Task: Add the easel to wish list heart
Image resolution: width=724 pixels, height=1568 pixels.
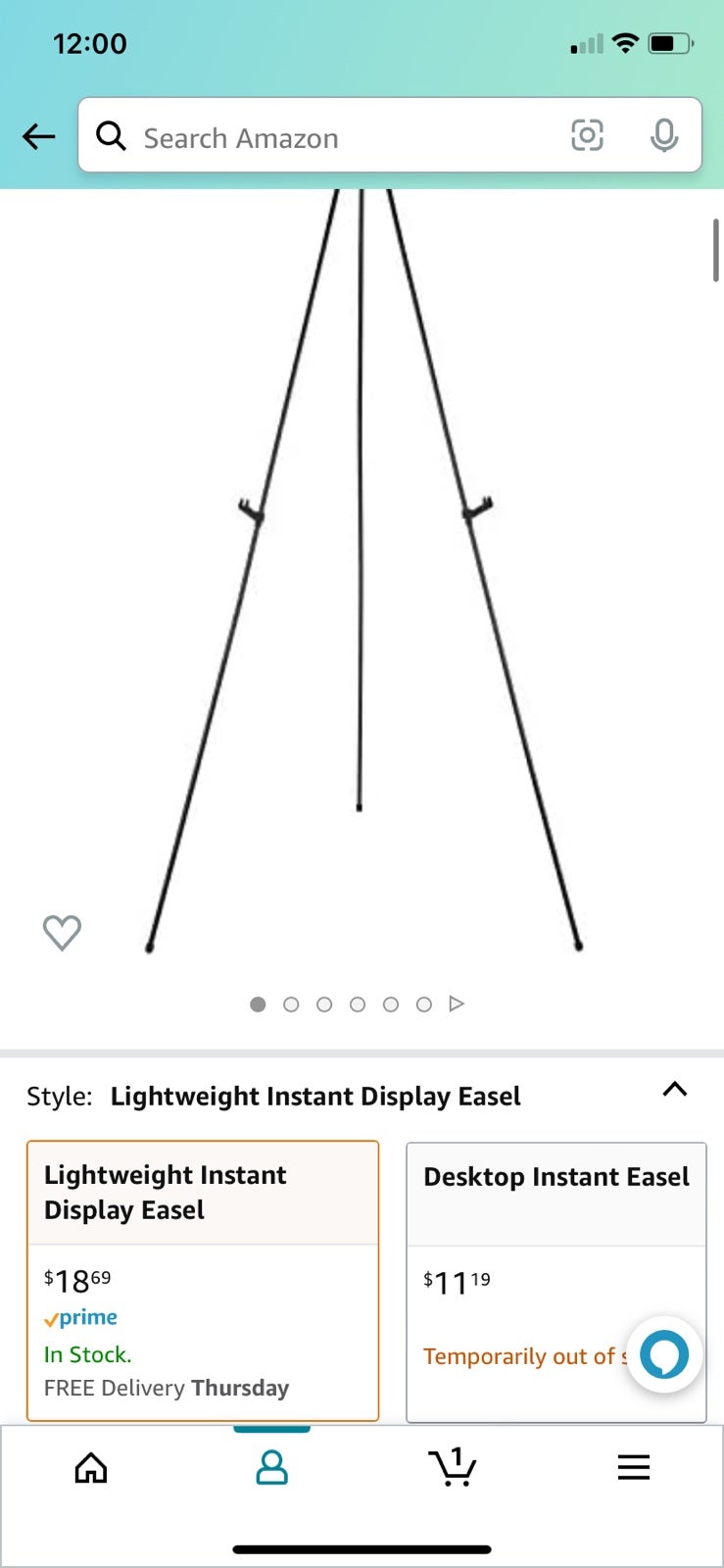Action: 62,932
